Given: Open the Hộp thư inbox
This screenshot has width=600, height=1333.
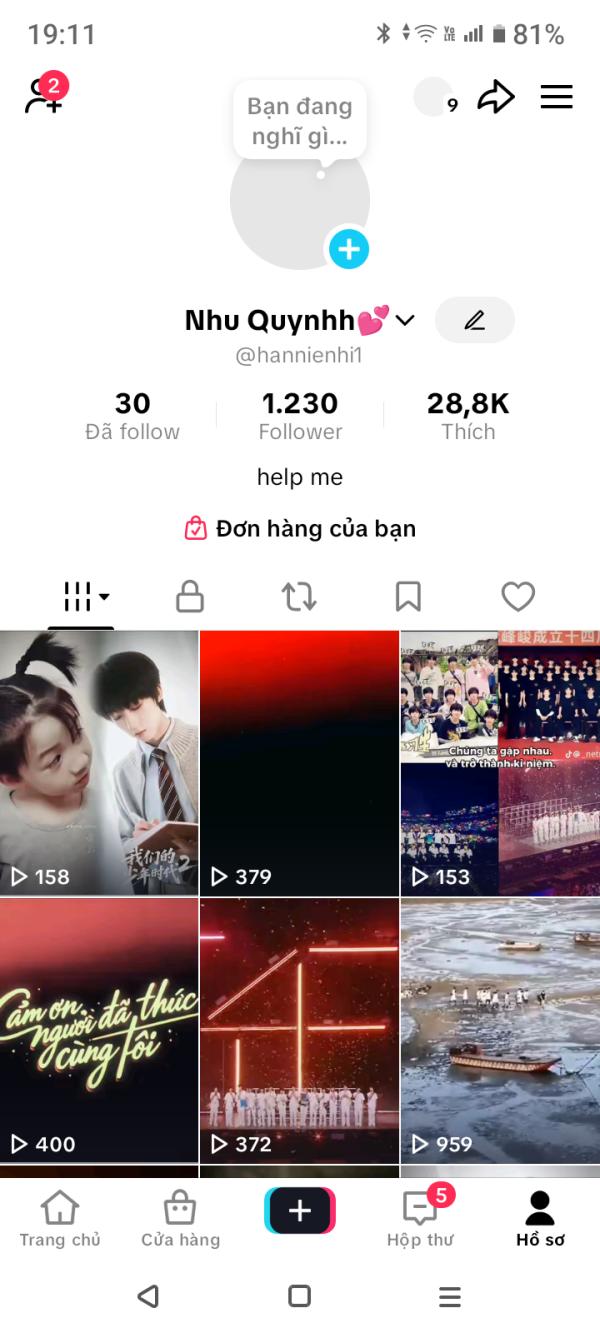Looking at the screenshot, I should tap(420, 1219).
